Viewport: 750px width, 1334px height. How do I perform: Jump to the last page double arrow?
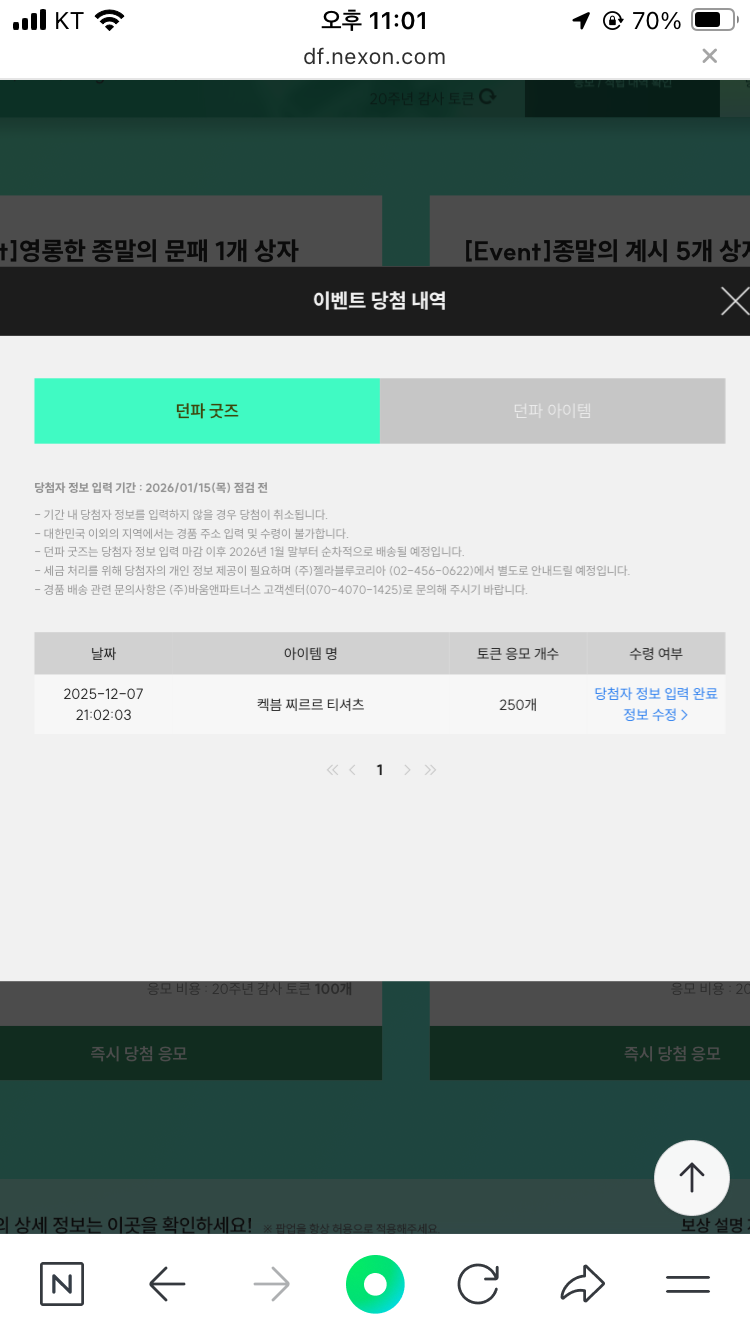coord(431,770)
